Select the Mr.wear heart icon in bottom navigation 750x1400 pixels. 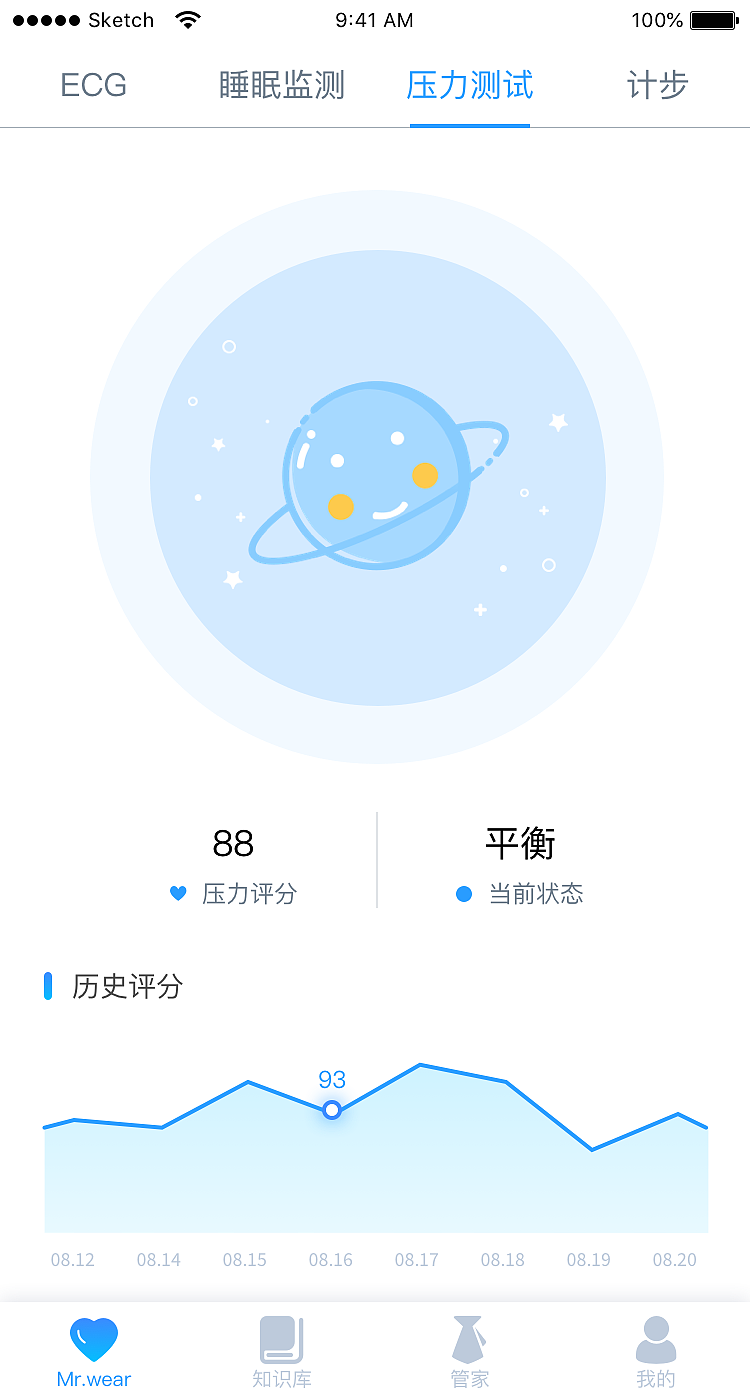[x=93, y=1338]
